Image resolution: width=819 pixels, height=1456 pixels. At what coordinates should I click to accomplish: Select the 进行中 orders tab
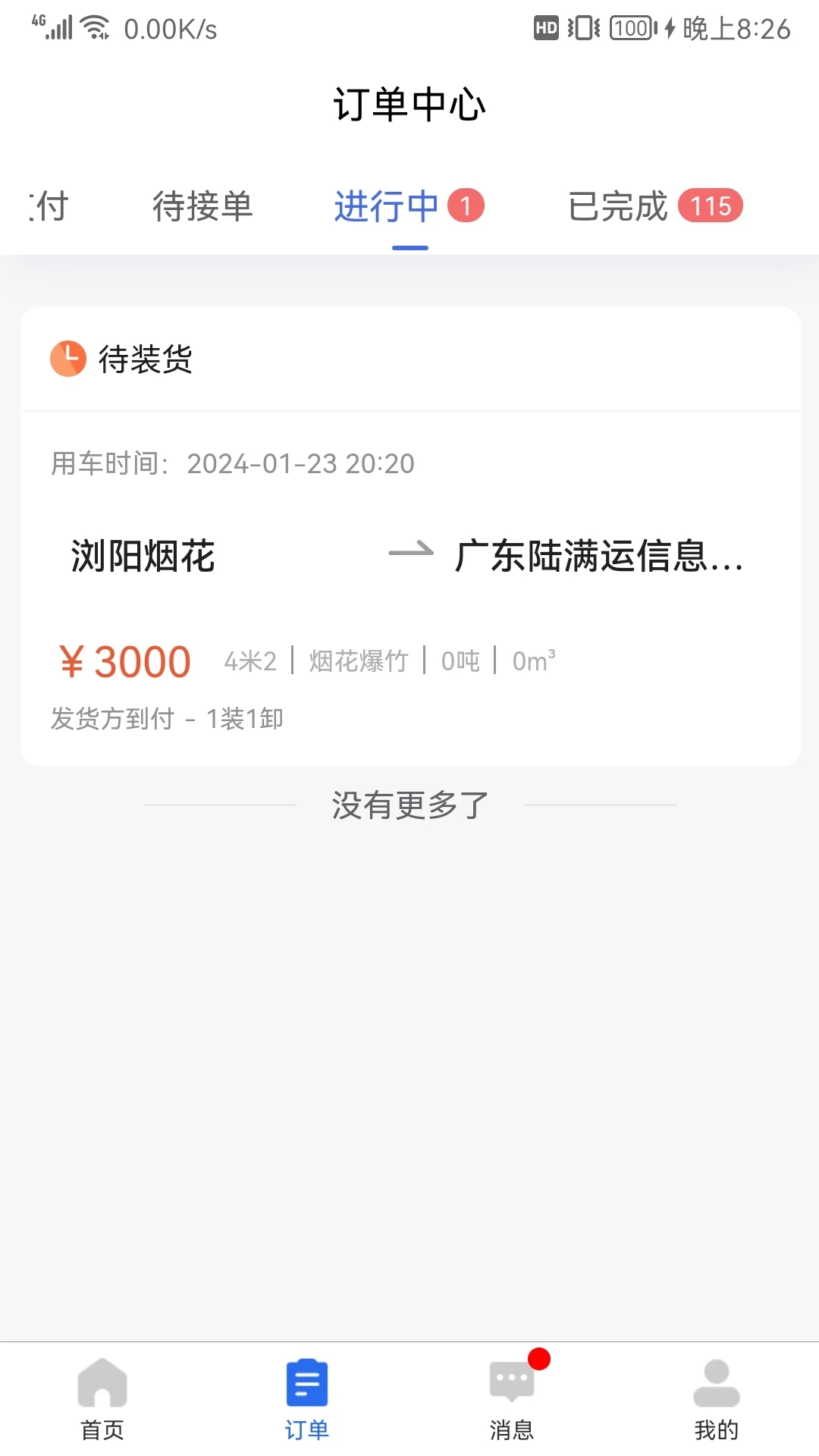tap(387, 206)
